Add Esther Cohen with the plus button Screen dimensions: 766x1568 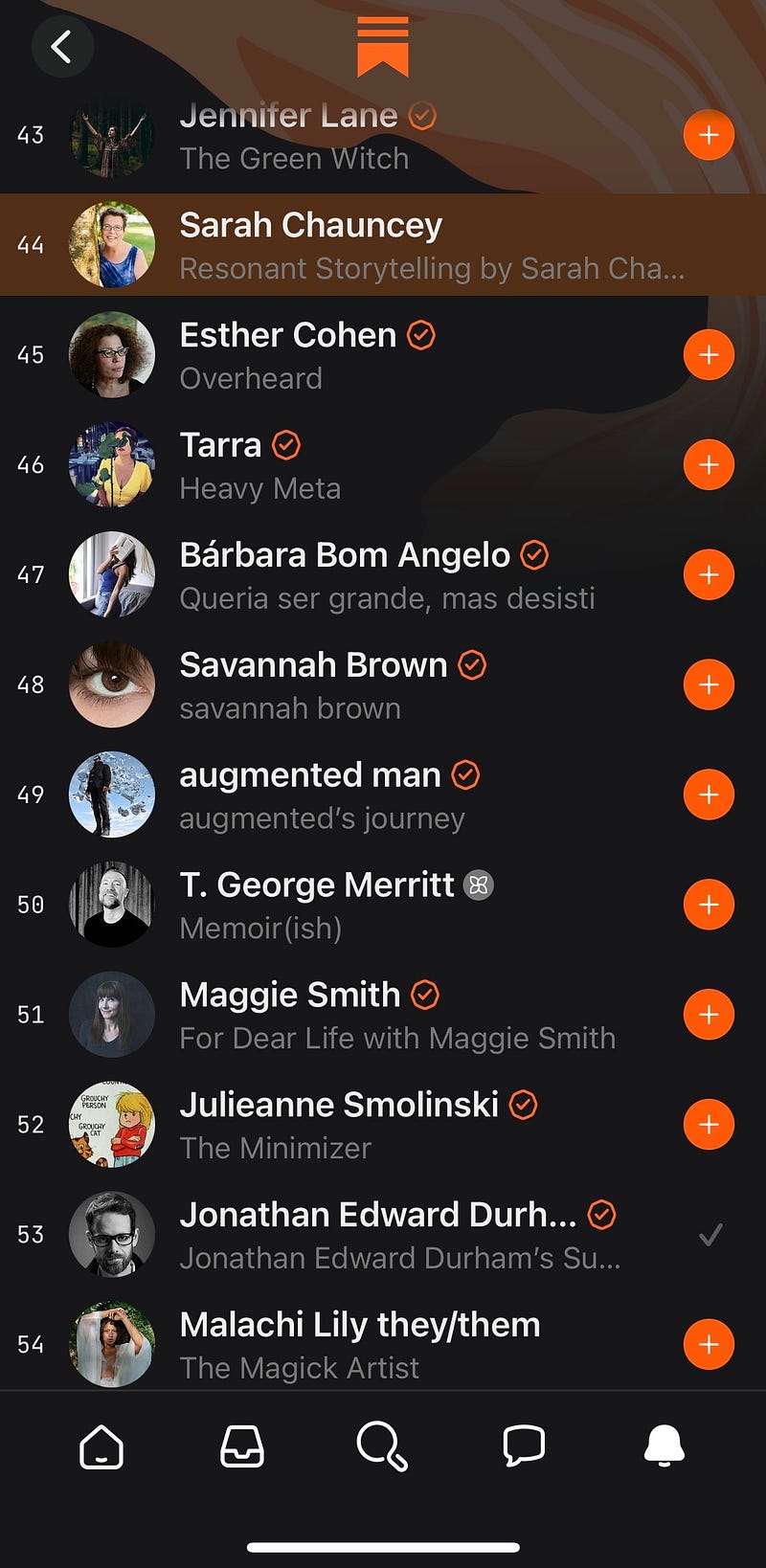[709, 355]
